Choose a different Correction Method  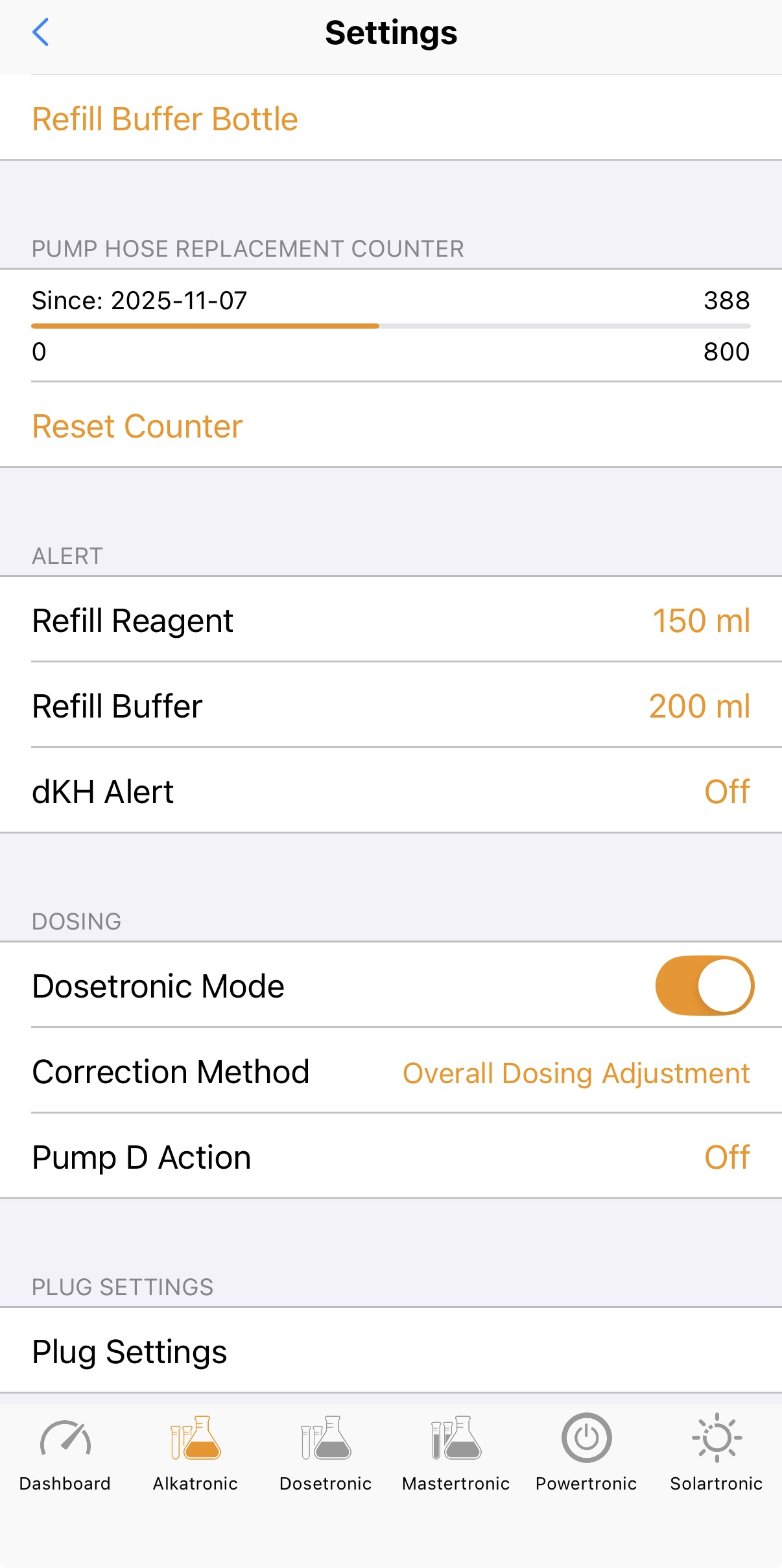pyautogui.click(x=576, y=1073)
